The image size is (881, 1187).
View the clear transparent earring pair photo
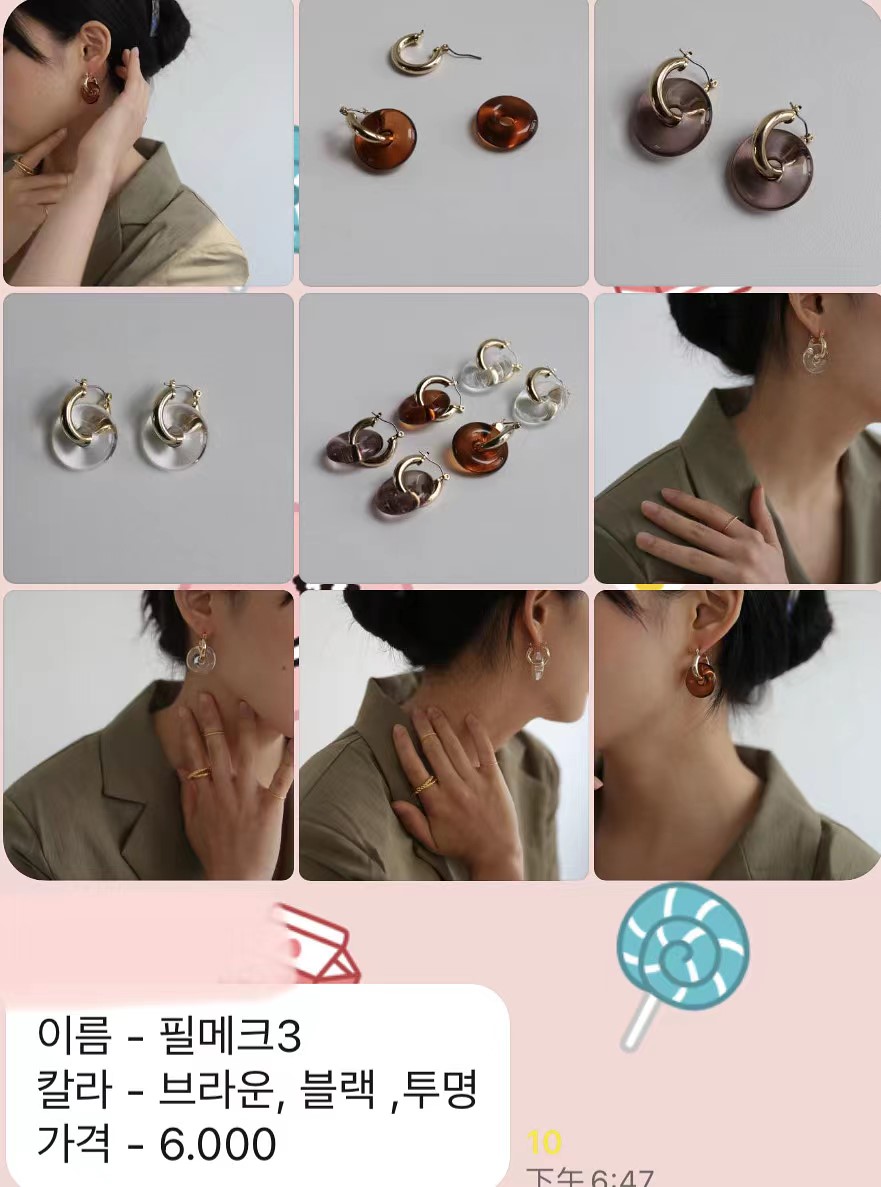tap(148, 437)
